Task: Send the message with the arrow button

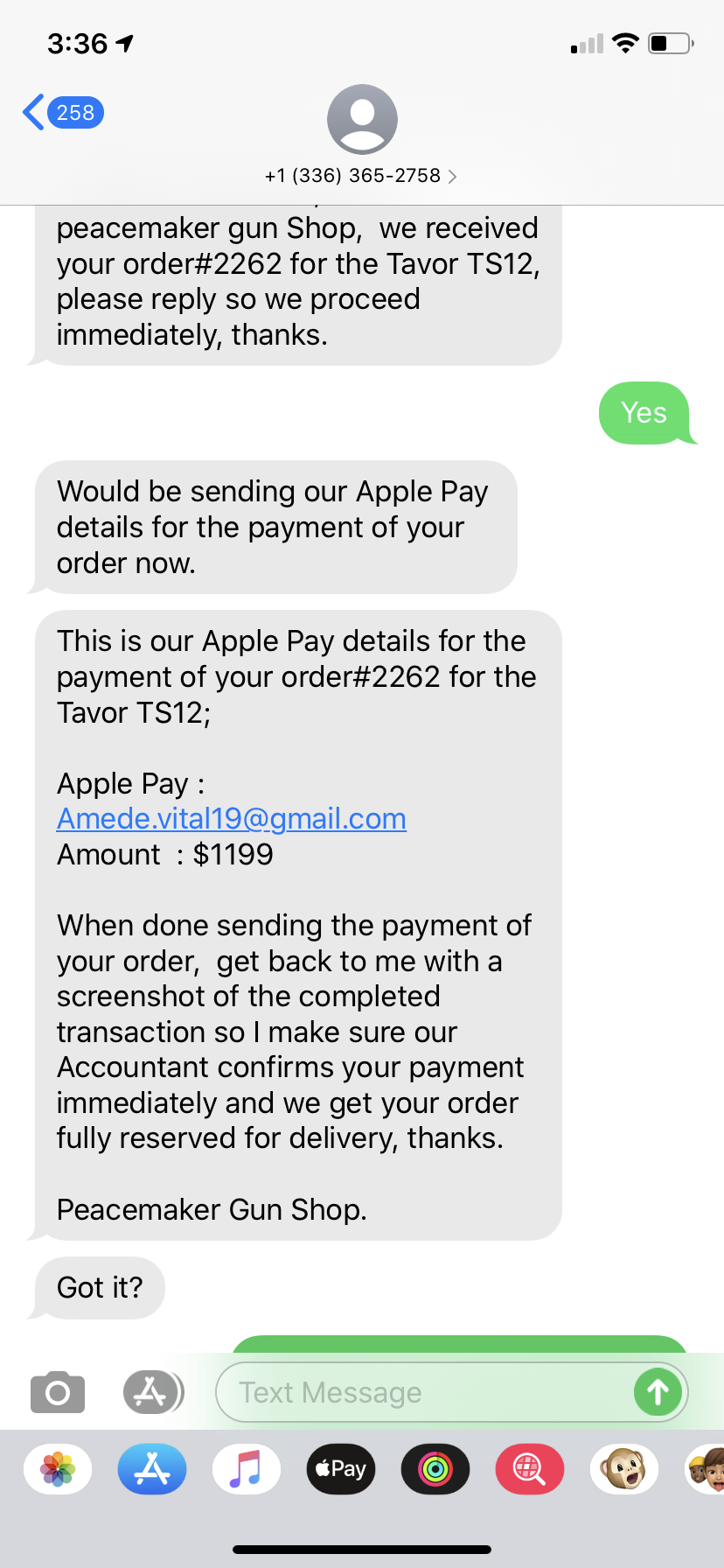Action: [658, 1392]
